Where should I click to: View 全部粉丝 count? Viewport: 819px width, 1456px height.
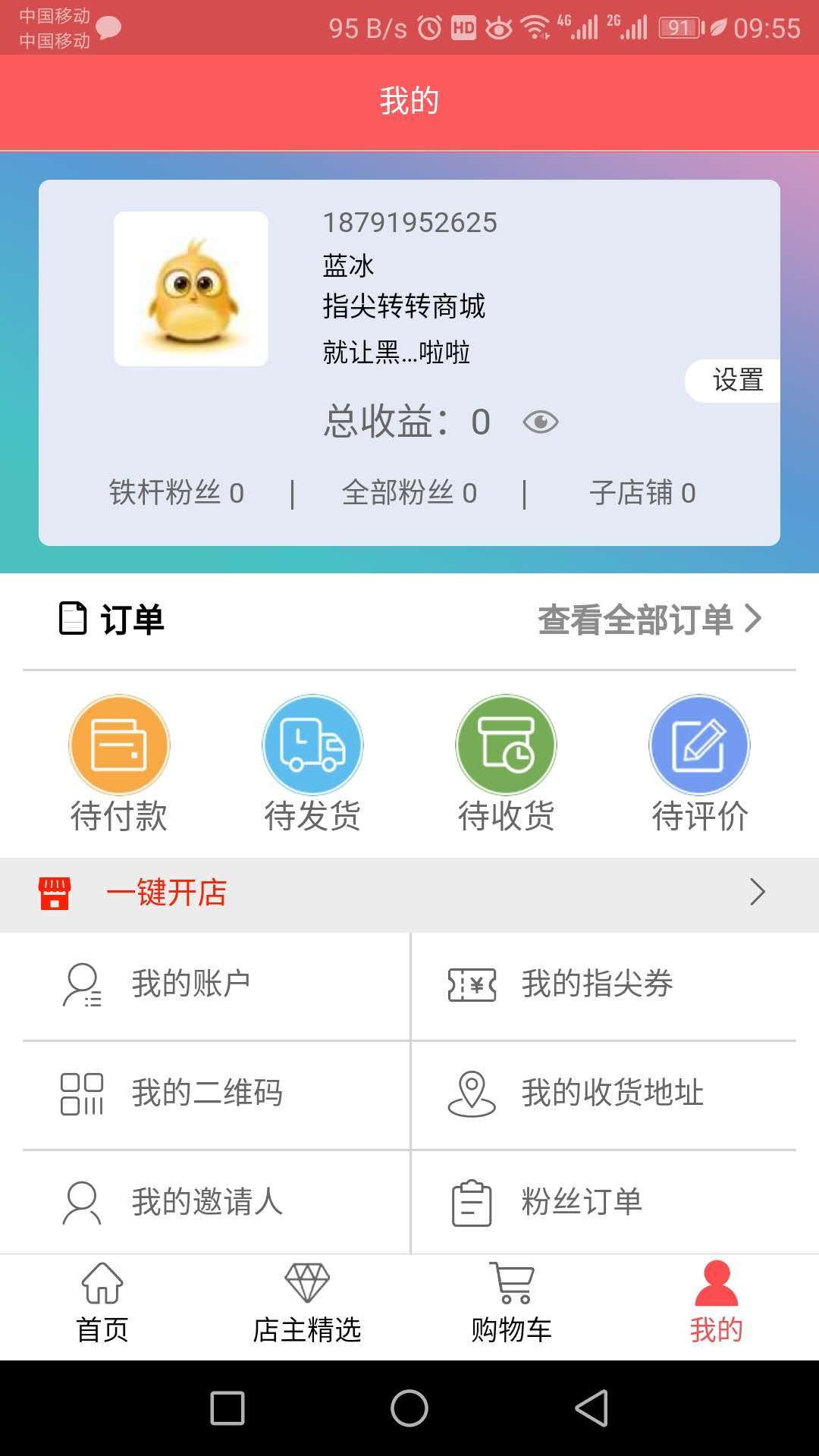409,494
